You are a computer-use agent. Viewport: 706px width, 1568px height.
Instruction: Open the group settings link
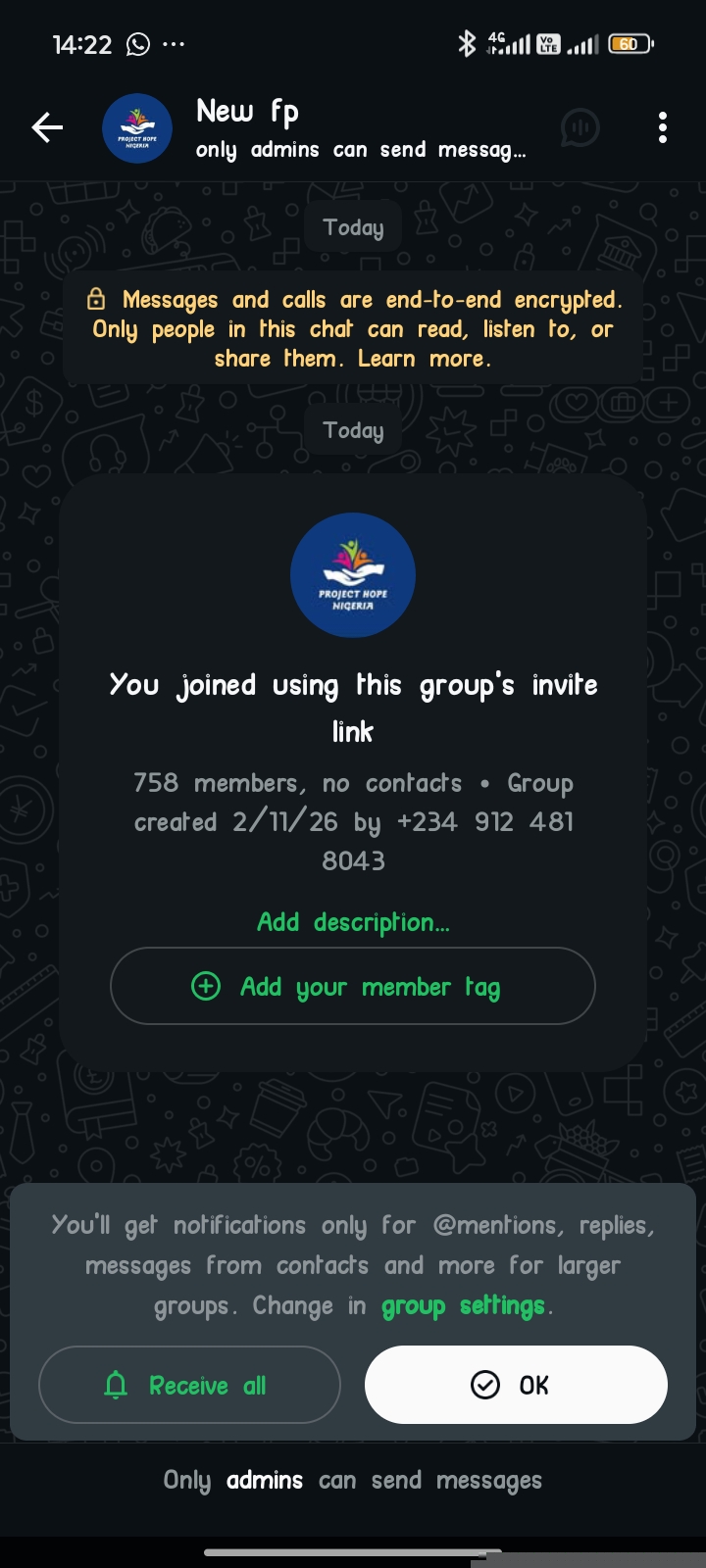click(462, 1306)
